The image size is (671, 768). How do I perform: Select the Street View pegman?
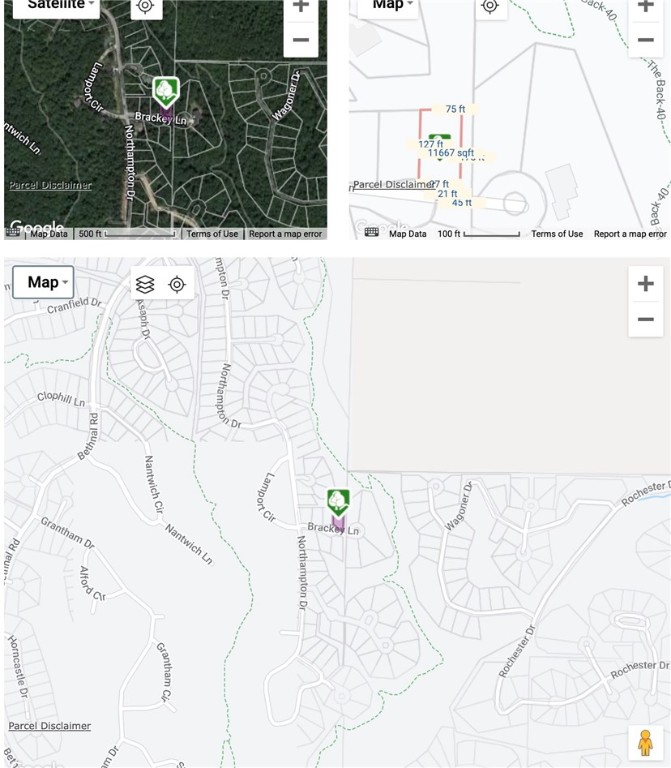[645, 743]
